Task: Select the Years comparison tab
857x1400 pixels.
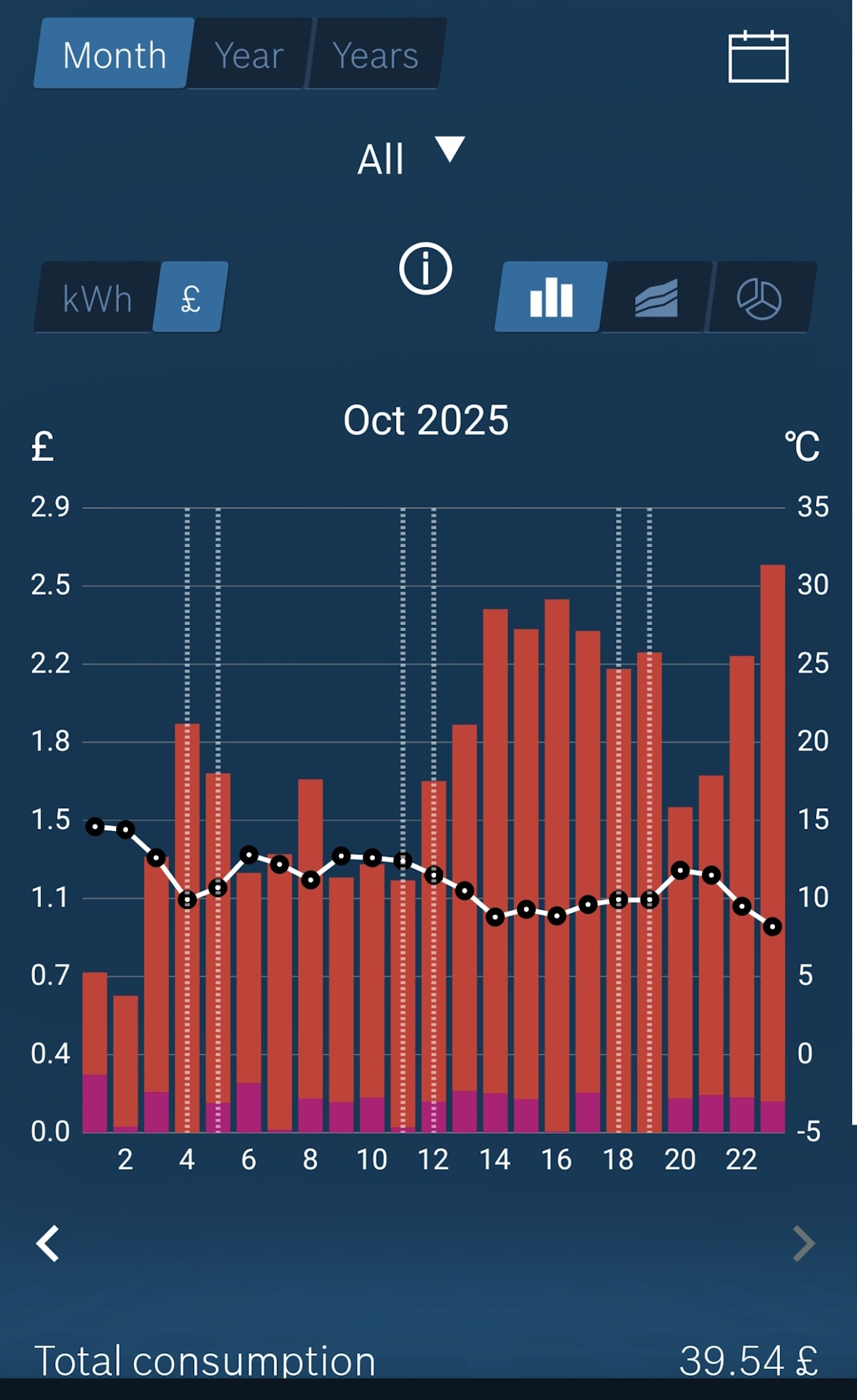Action: point(375,55)
